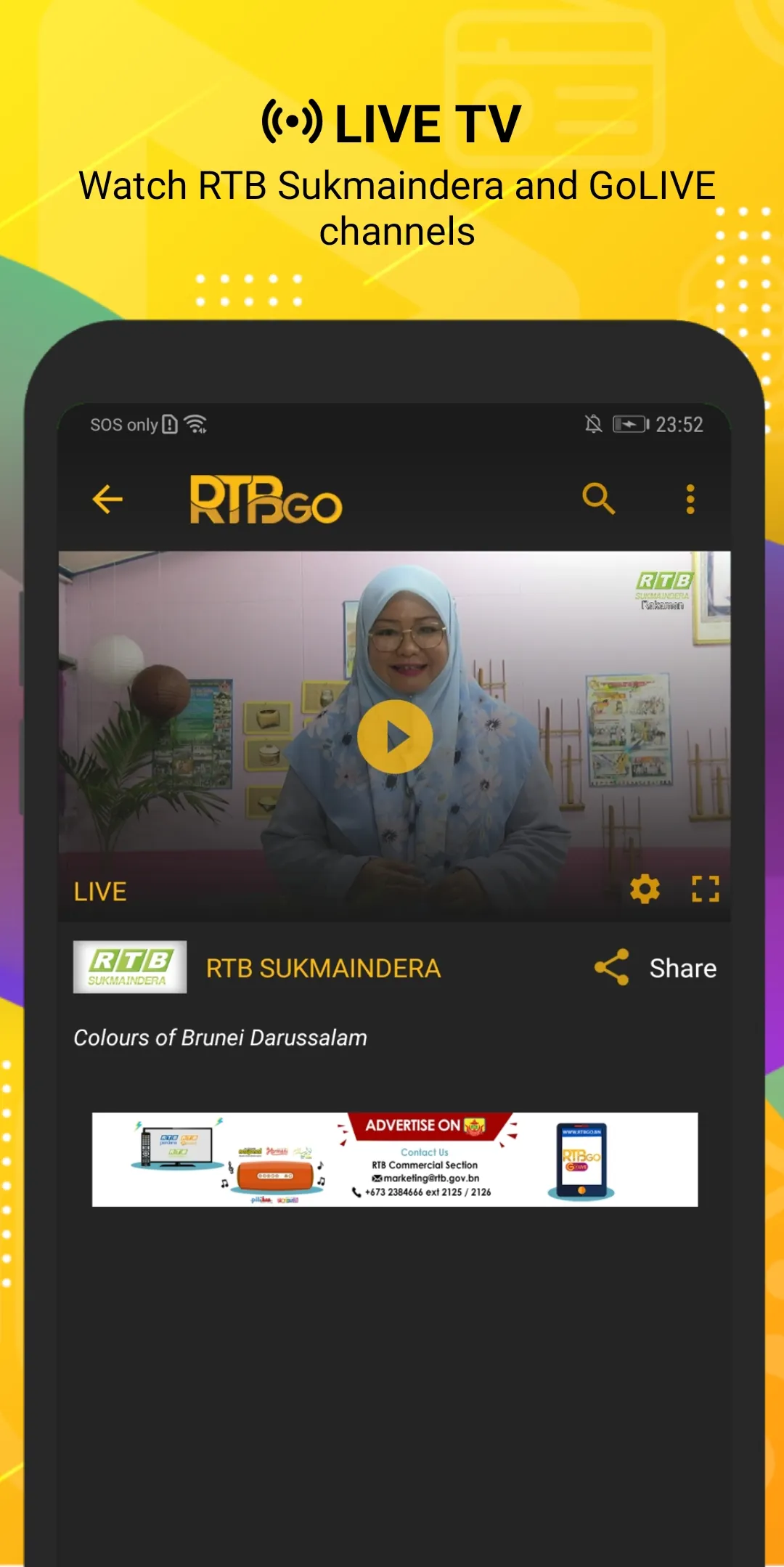The width and height of the screenshot is (784, 1567).
Task: Tap the Colours of Brunei Darussalam program title
Action: coord(220,1038)
